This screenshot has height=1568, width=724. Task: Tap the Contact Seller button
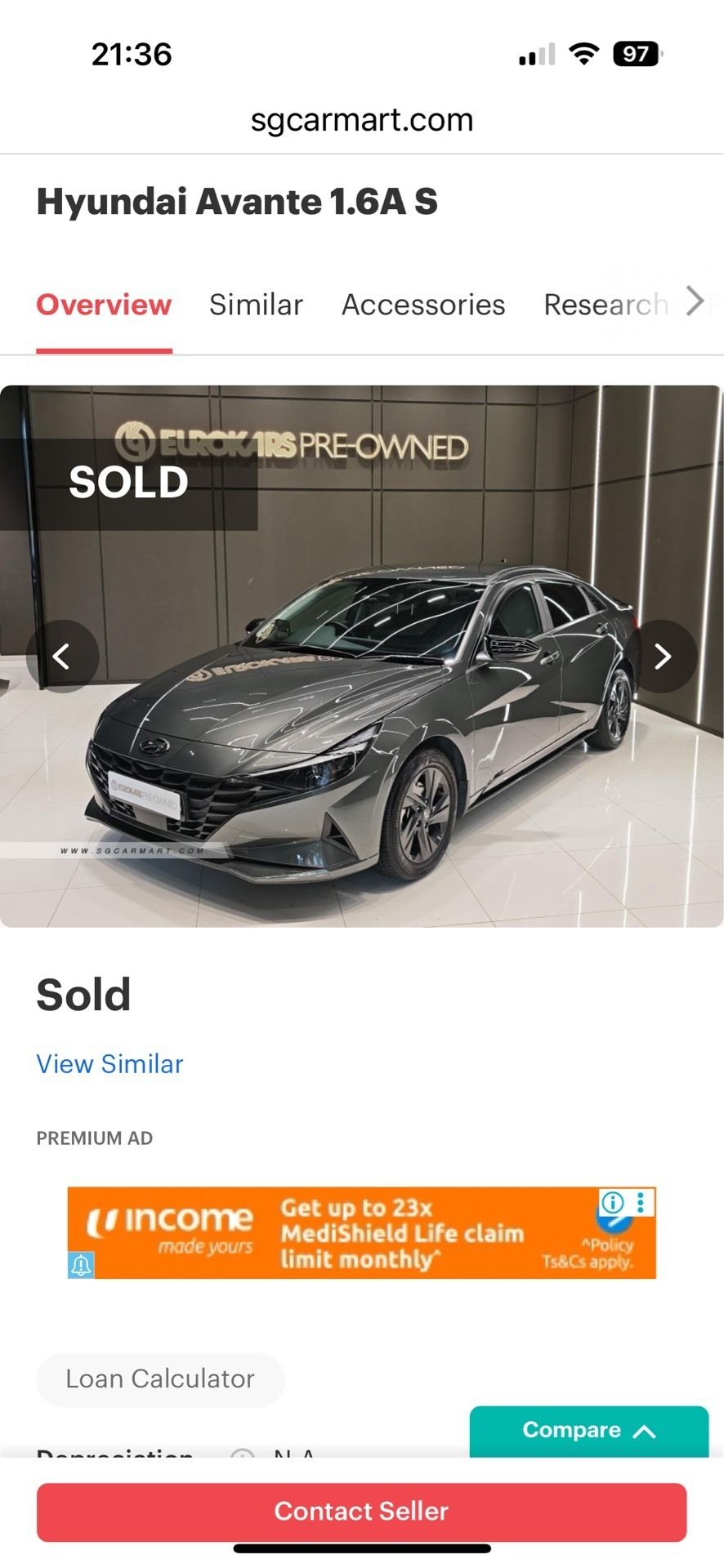click(361, 1511)
